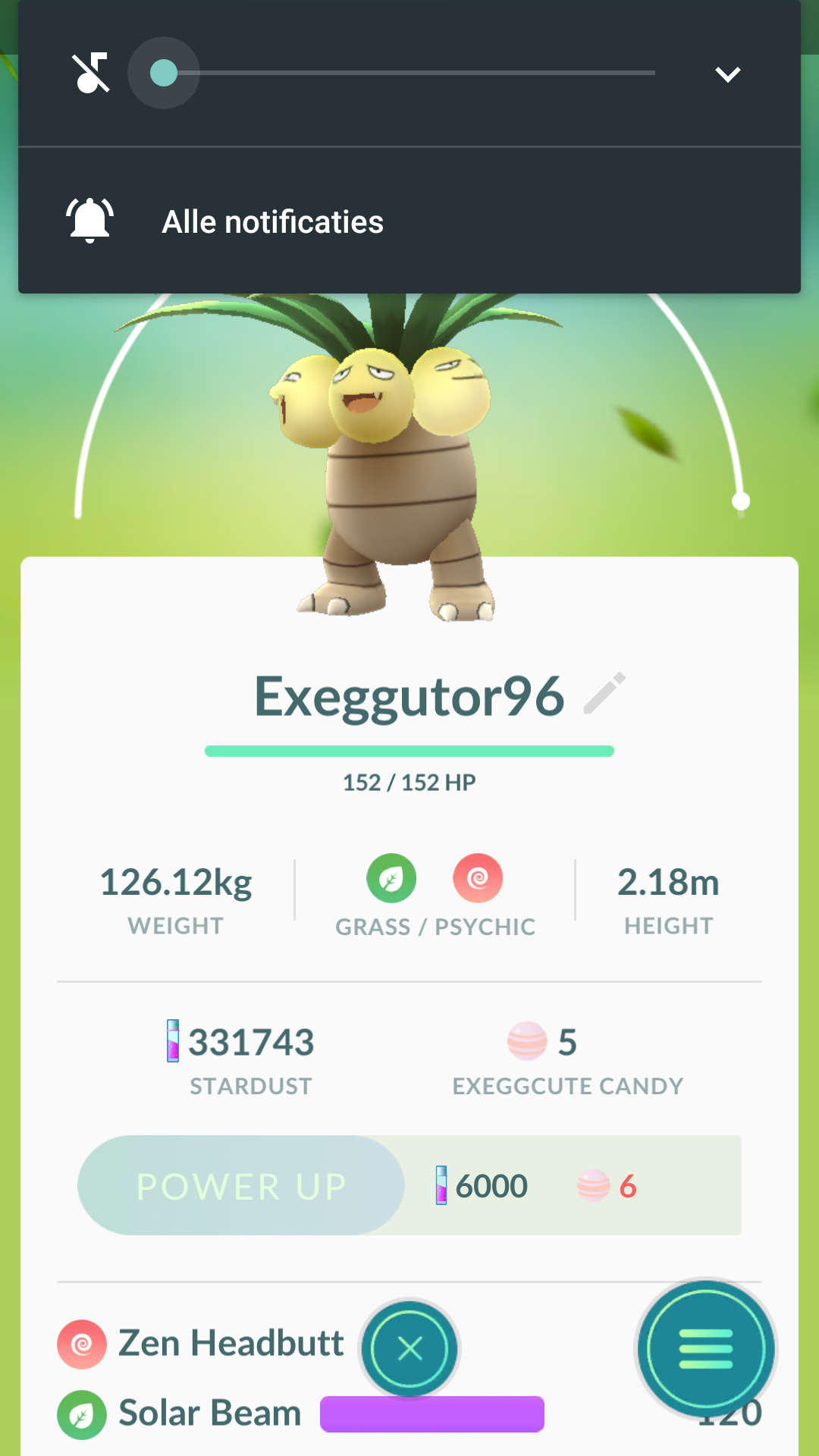Close the Pokémon detail view

tap(409, 1348)
